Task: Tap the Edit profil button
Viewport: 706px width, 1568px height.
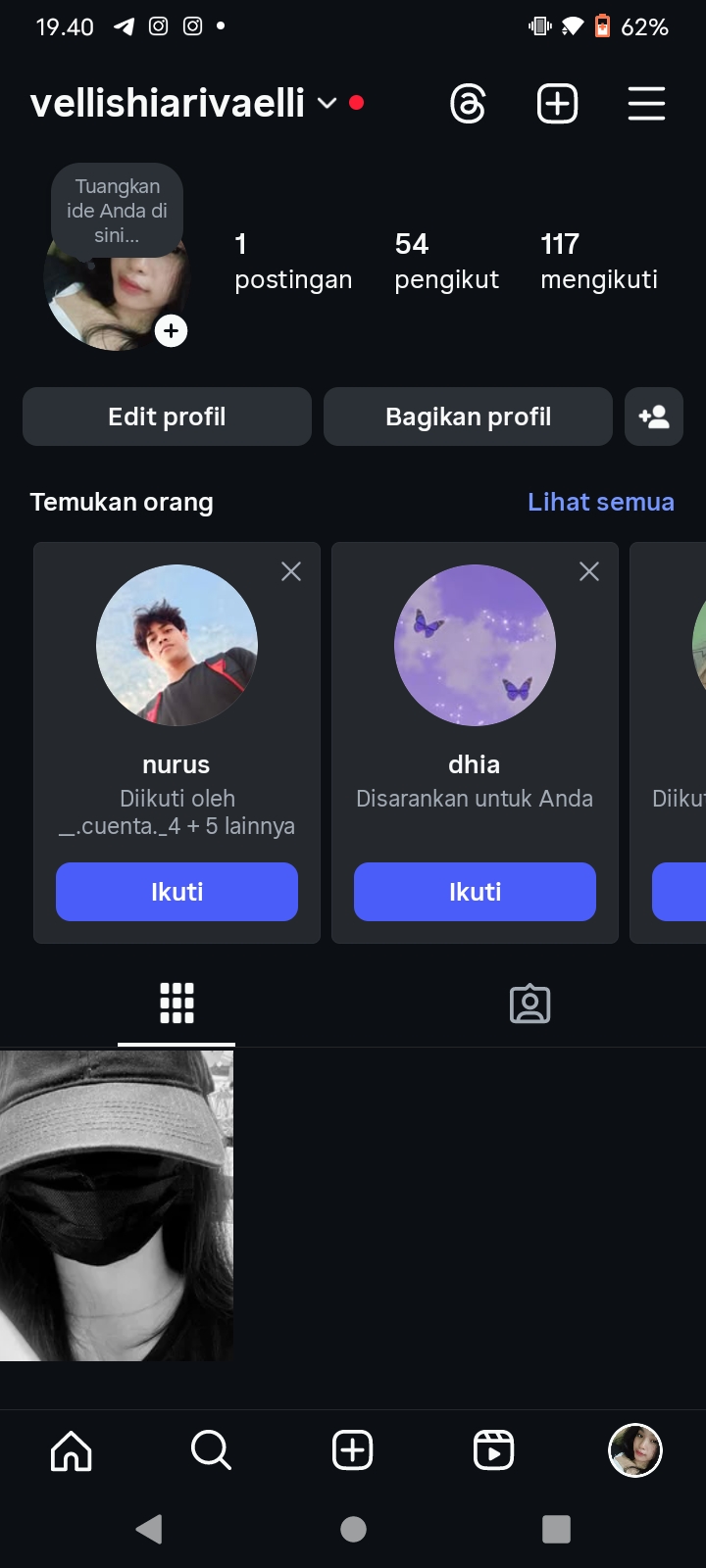Action: 167,416
